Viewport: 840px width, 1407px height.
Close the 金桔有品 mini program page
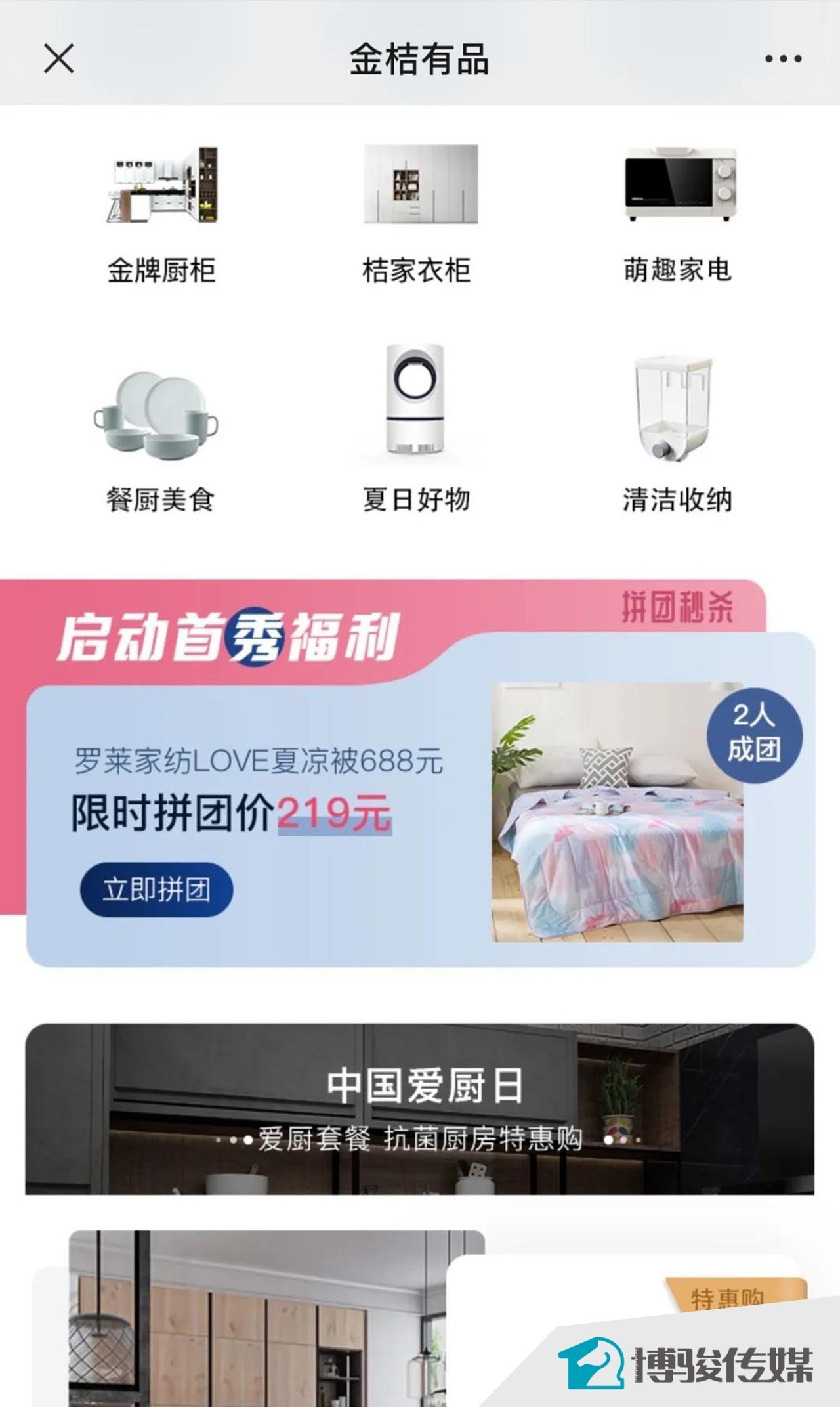[58, 58]
